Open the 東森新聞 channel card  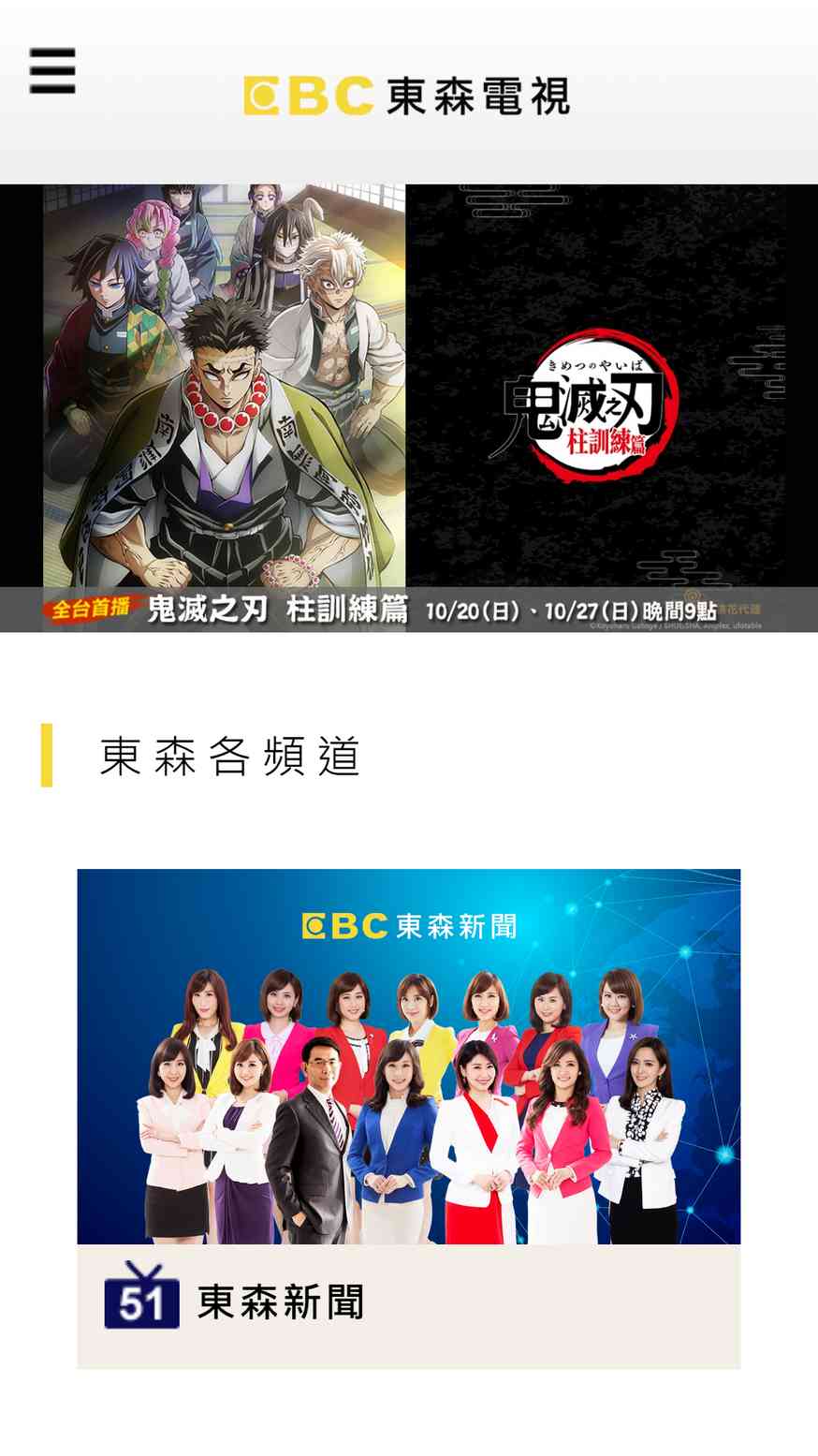click(409, 1119)
